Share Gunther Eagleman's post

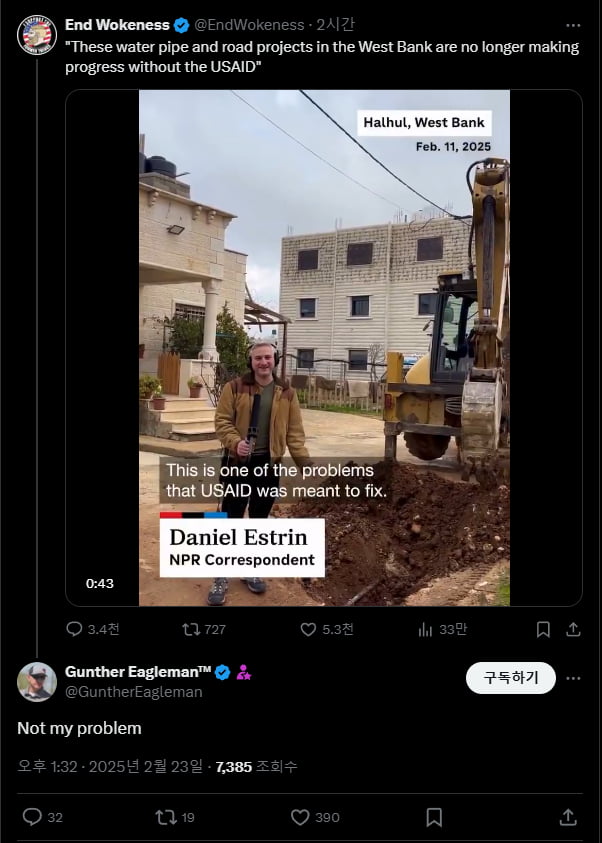568,817
